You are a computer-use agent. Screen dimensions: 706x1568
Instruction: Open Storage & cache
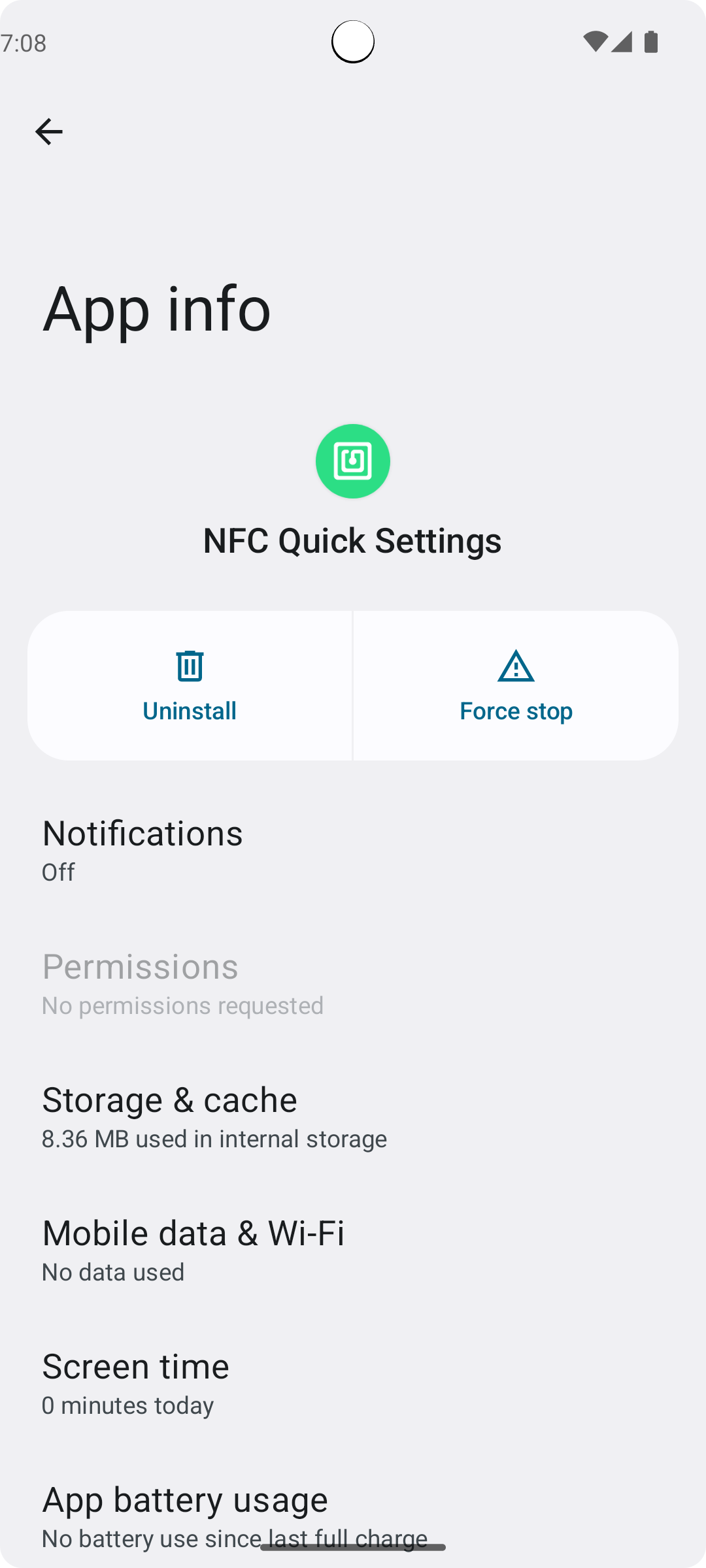click(353, 1116)
